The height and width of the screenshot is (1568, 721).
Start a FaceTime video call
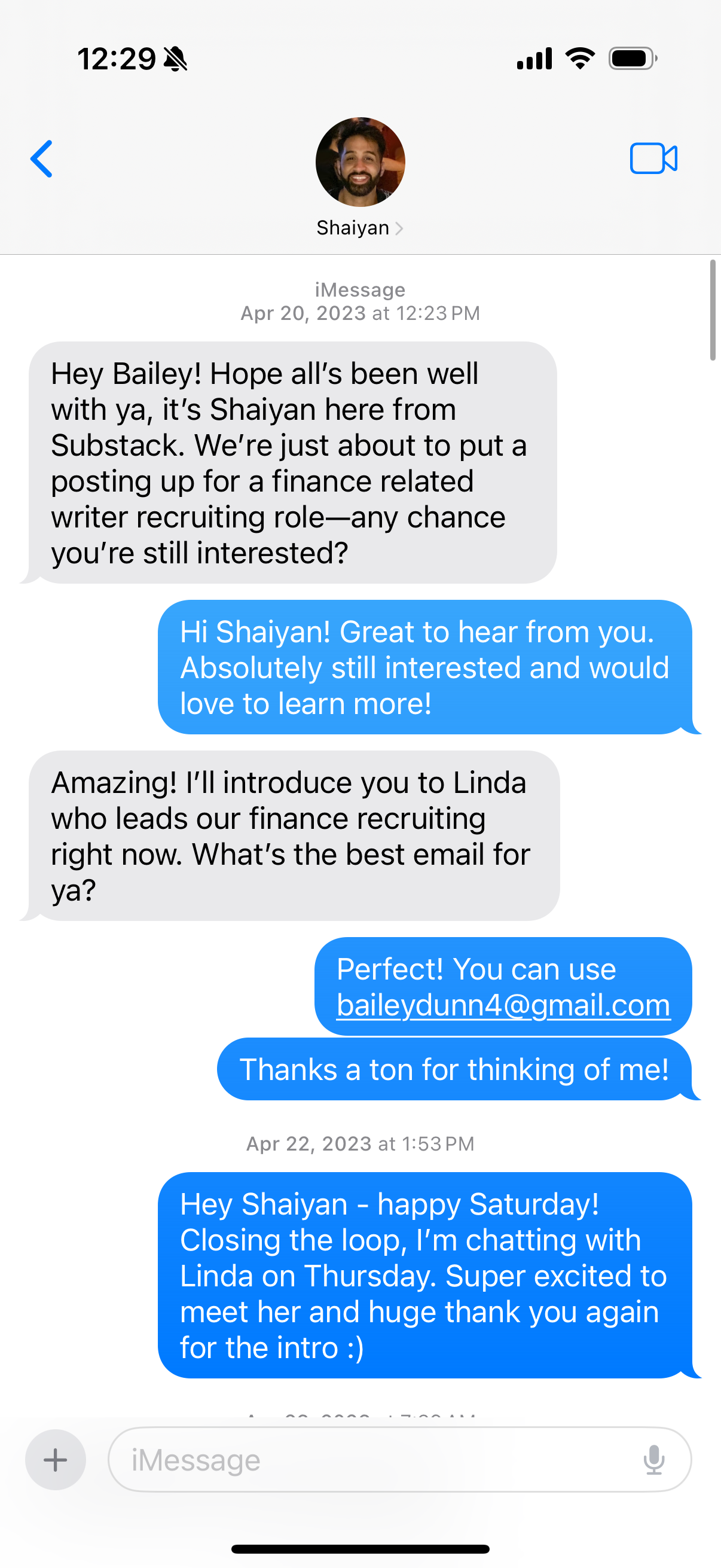[x=653, y=159]
